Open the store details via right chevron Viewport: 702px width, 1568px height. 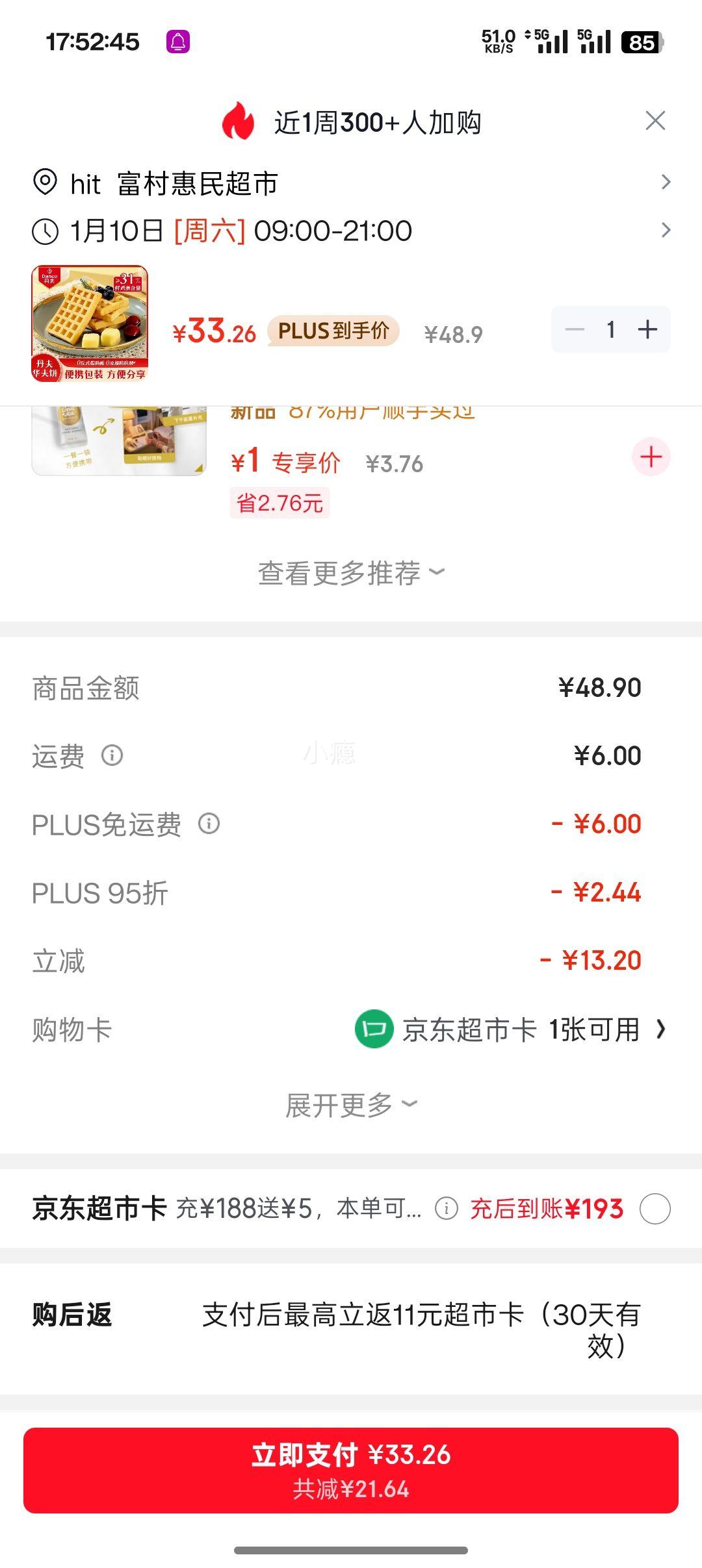664,183
